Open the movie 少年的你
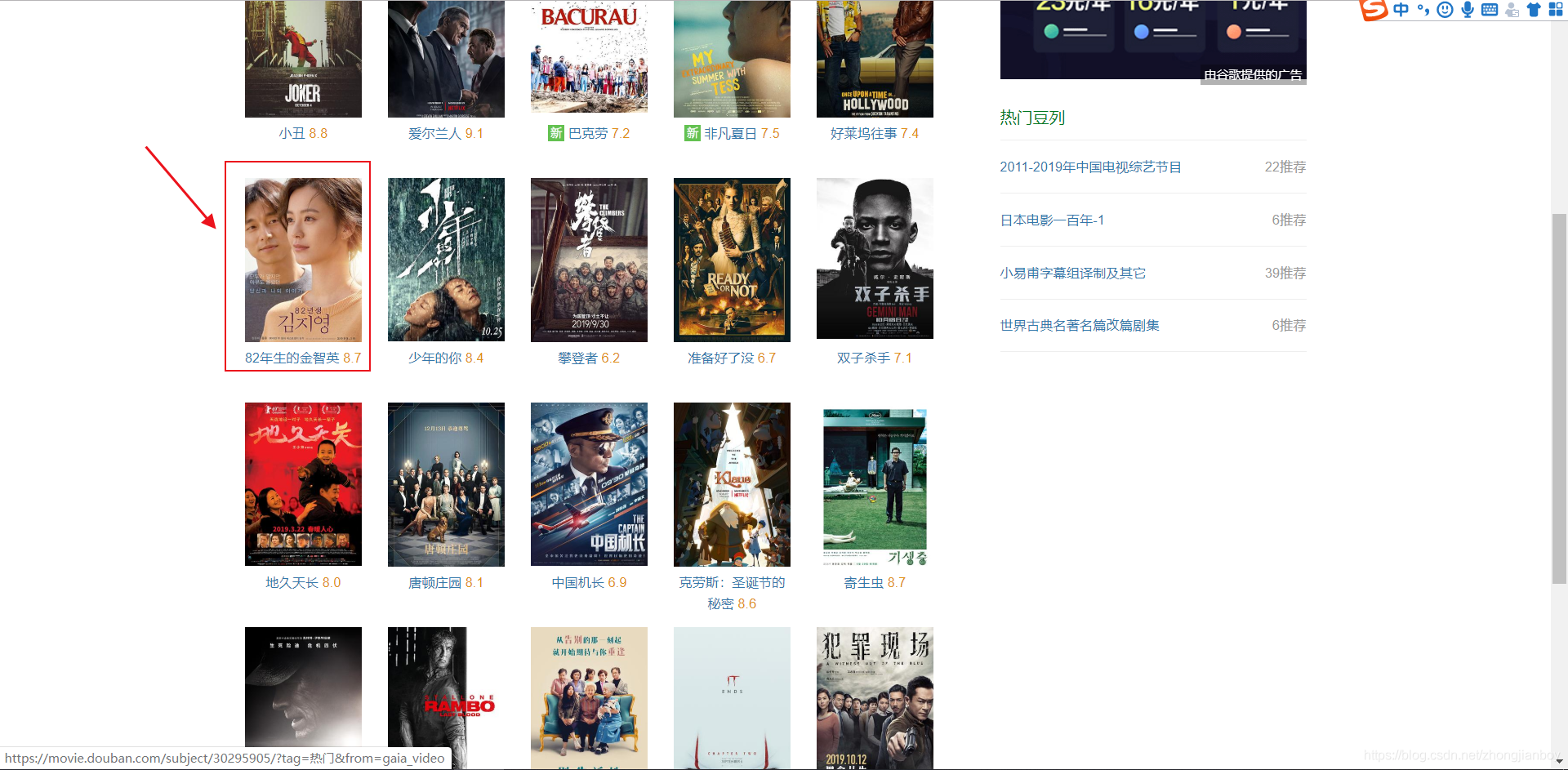The image size is (1568, 770). point(446,260)
